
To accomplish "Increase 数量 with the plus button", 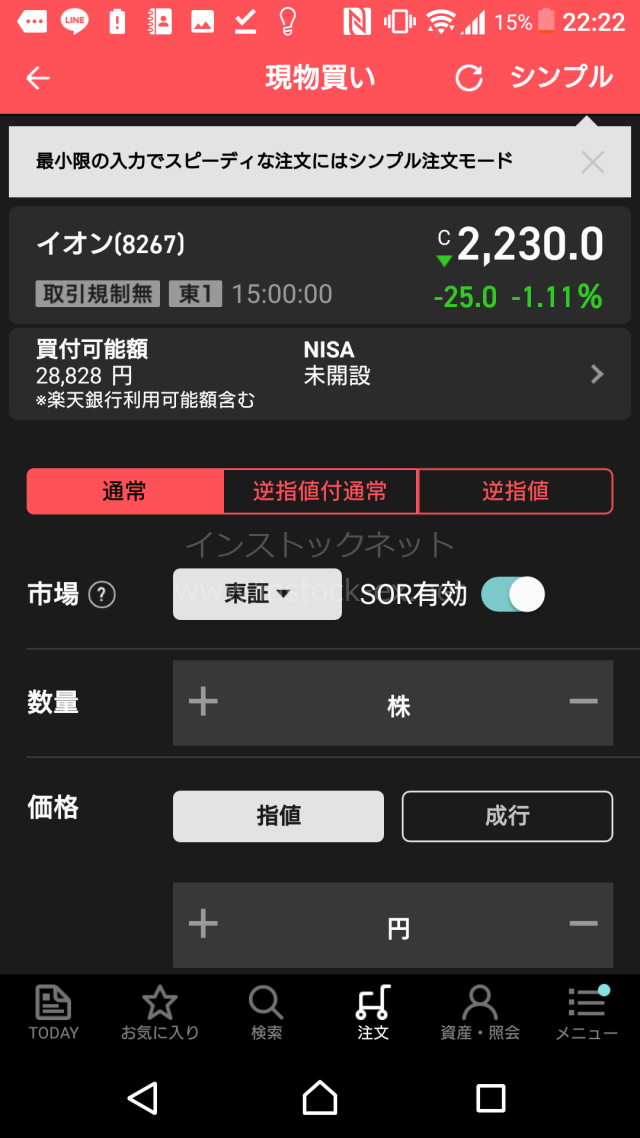I will [x=203, y=702].
